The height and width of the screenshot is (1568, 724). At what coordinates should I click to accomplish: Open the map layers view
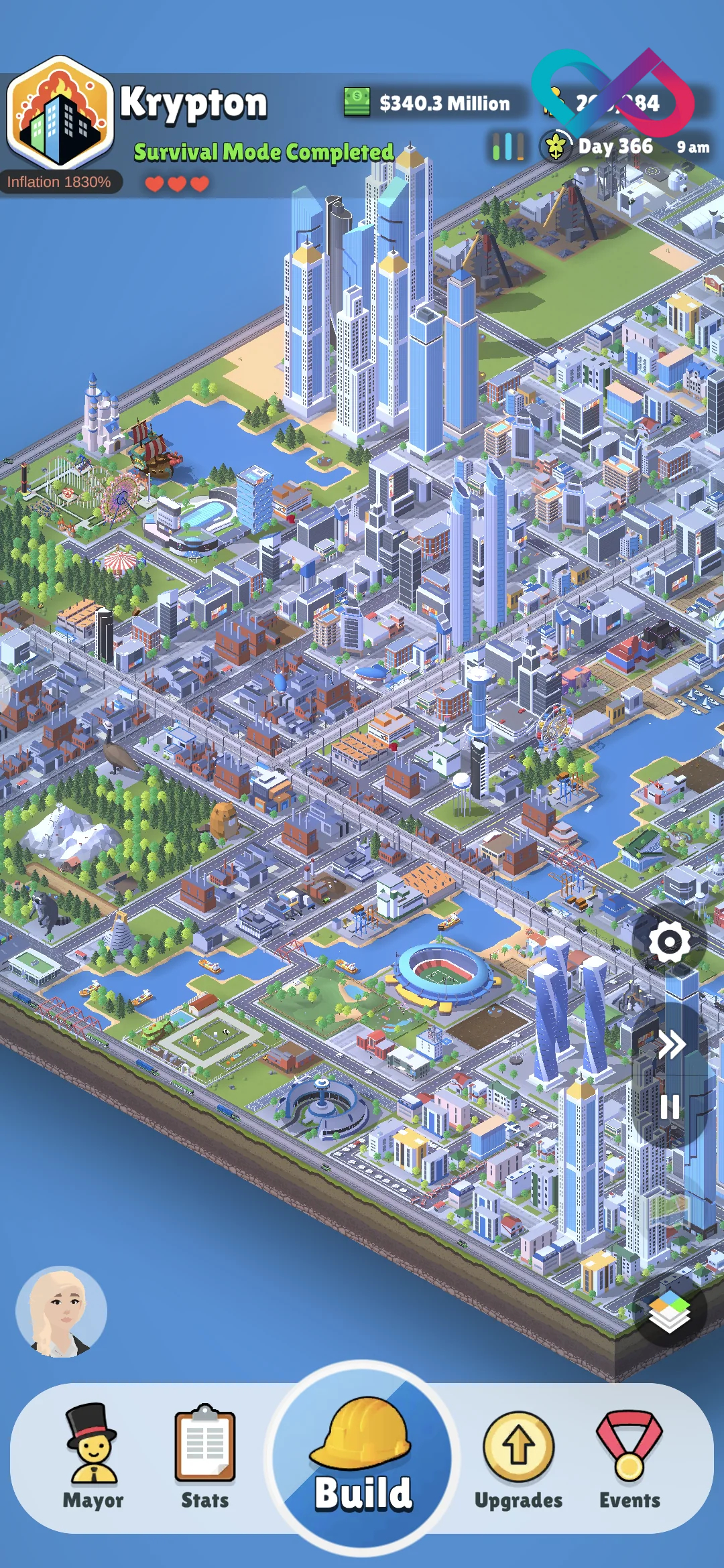point(669,1311)
